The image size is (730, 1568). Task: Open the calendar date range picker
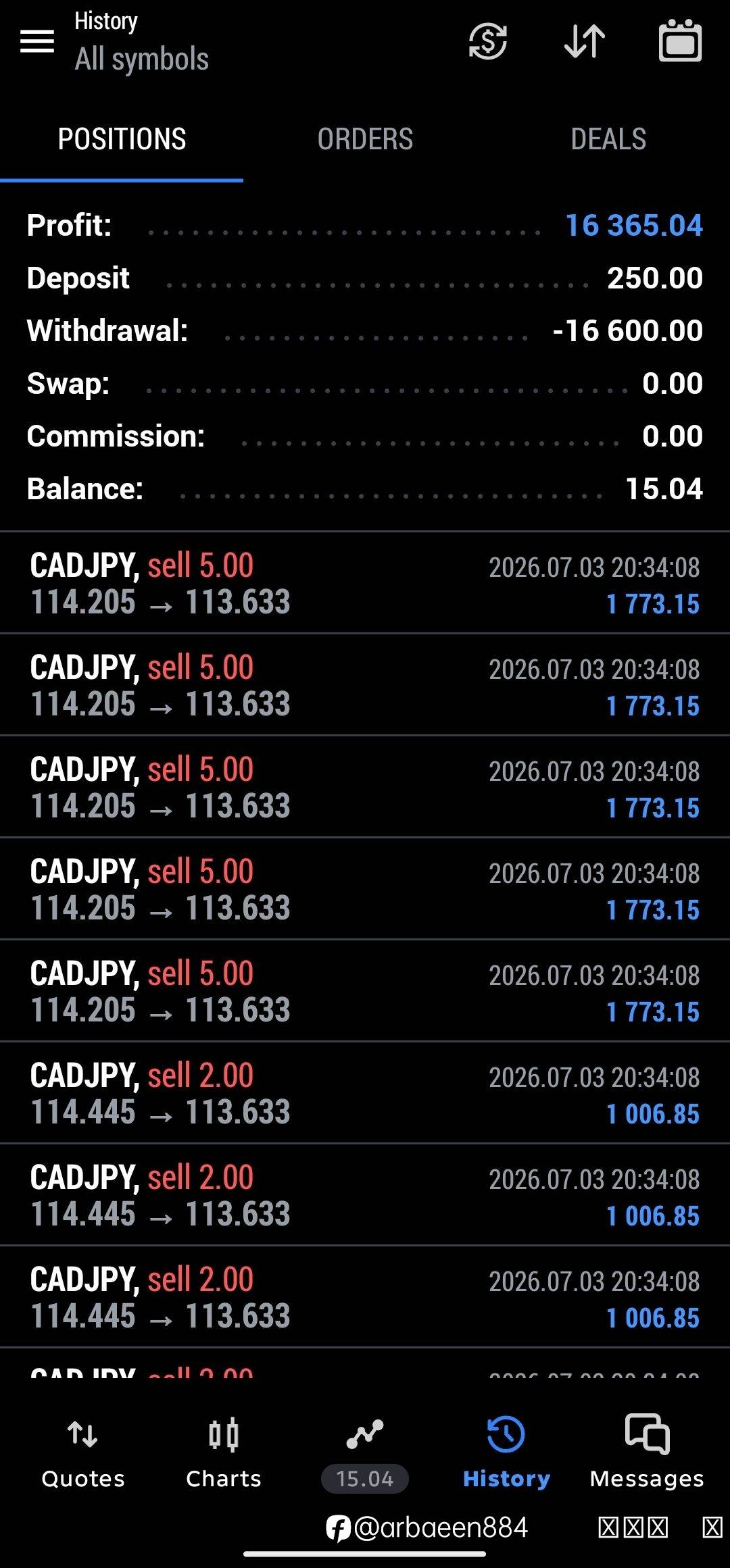point(680,41)
